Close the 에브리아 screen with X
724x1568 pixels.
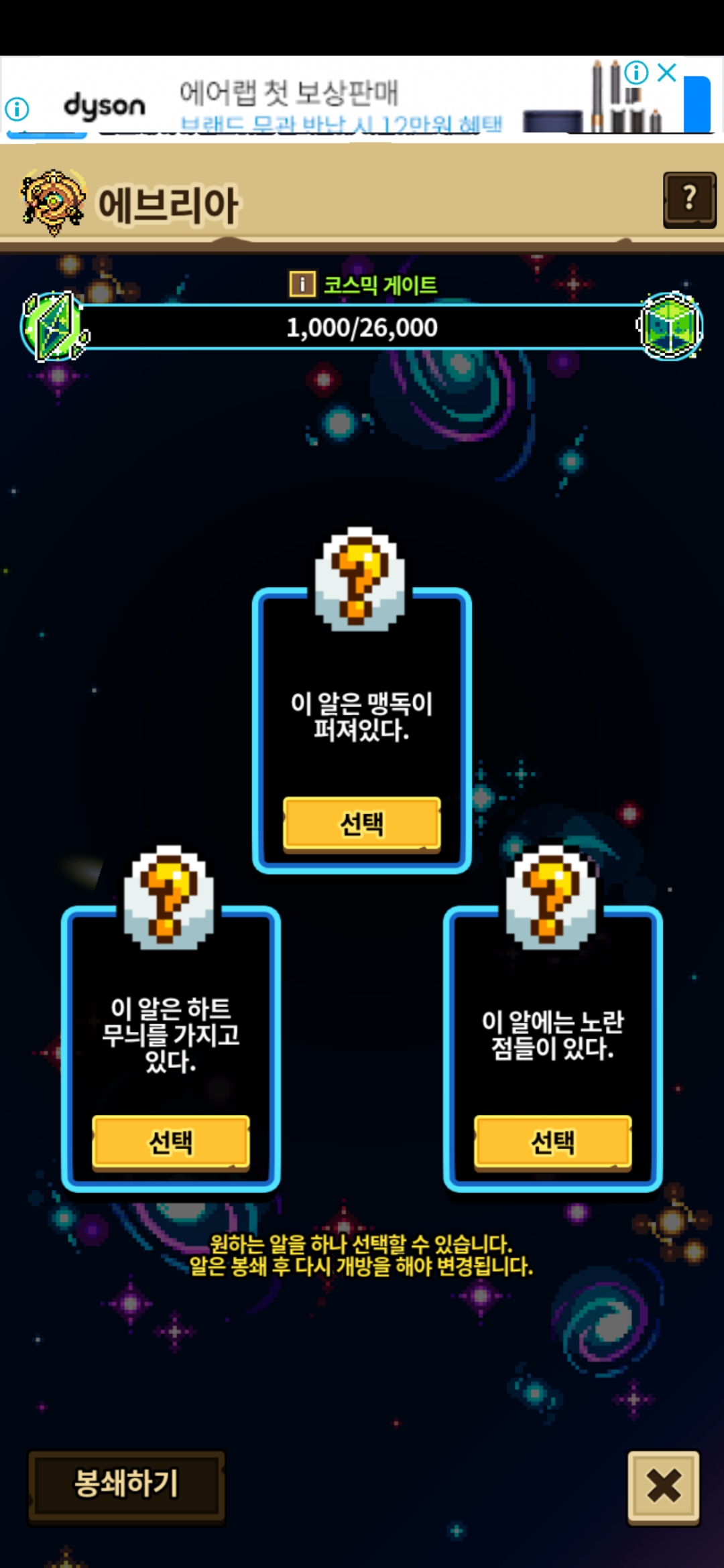pyautogui.click(x=663, y=1486)
